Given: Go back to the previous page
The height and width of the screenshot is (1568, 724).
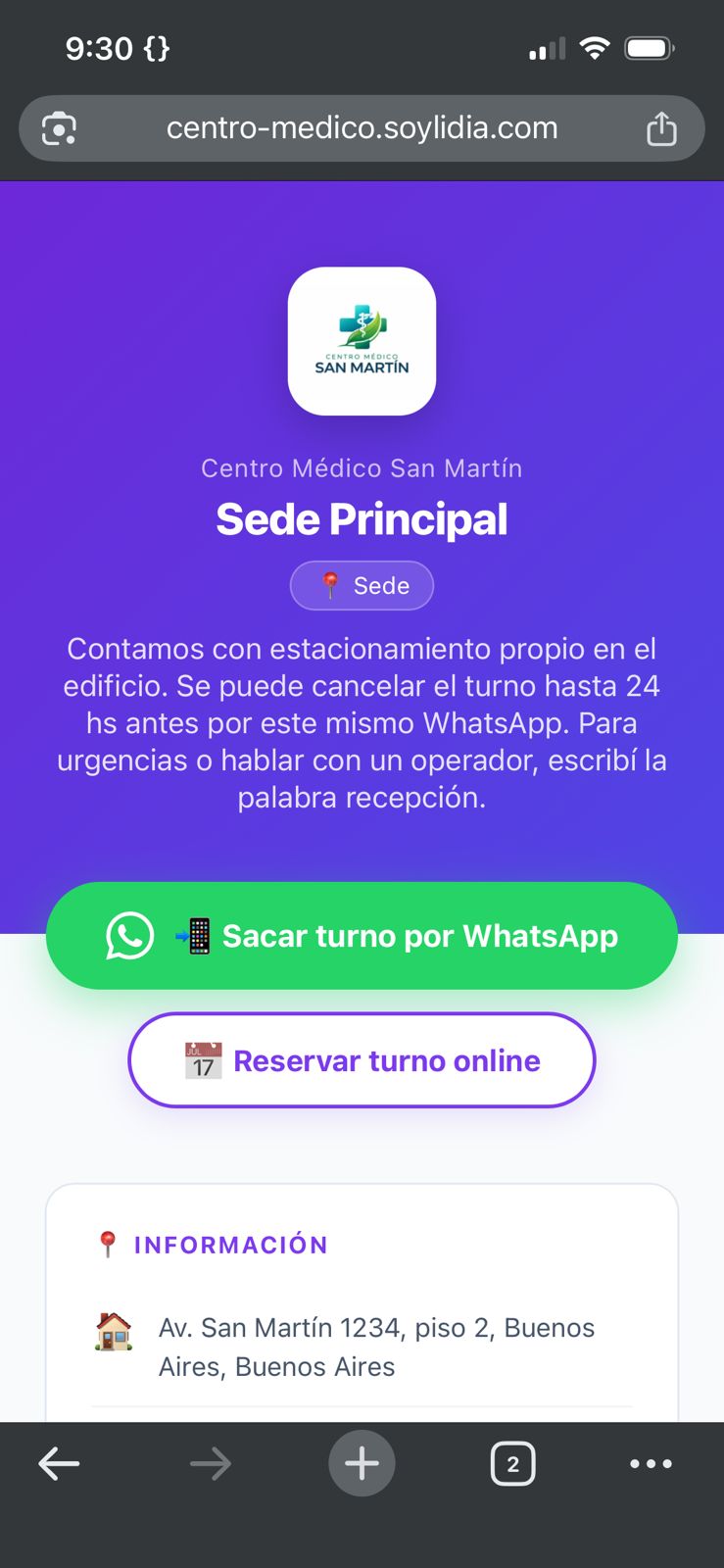Looking at the screenshot, I should point(59,1464).
